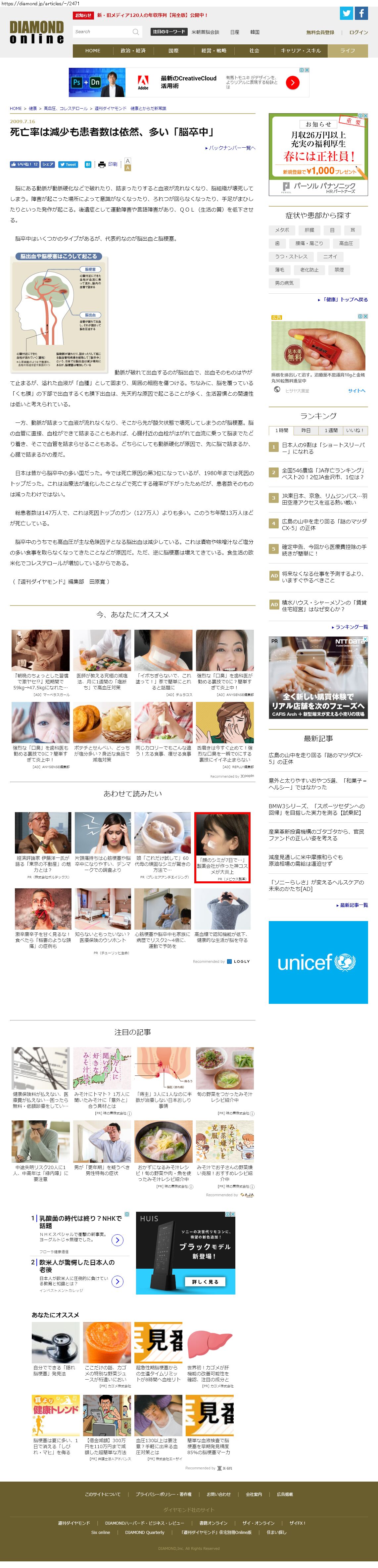Open プライバシーポリシー・著作権 footer link
Screen dimensions: 378x1568
[x=163, y=1494]
